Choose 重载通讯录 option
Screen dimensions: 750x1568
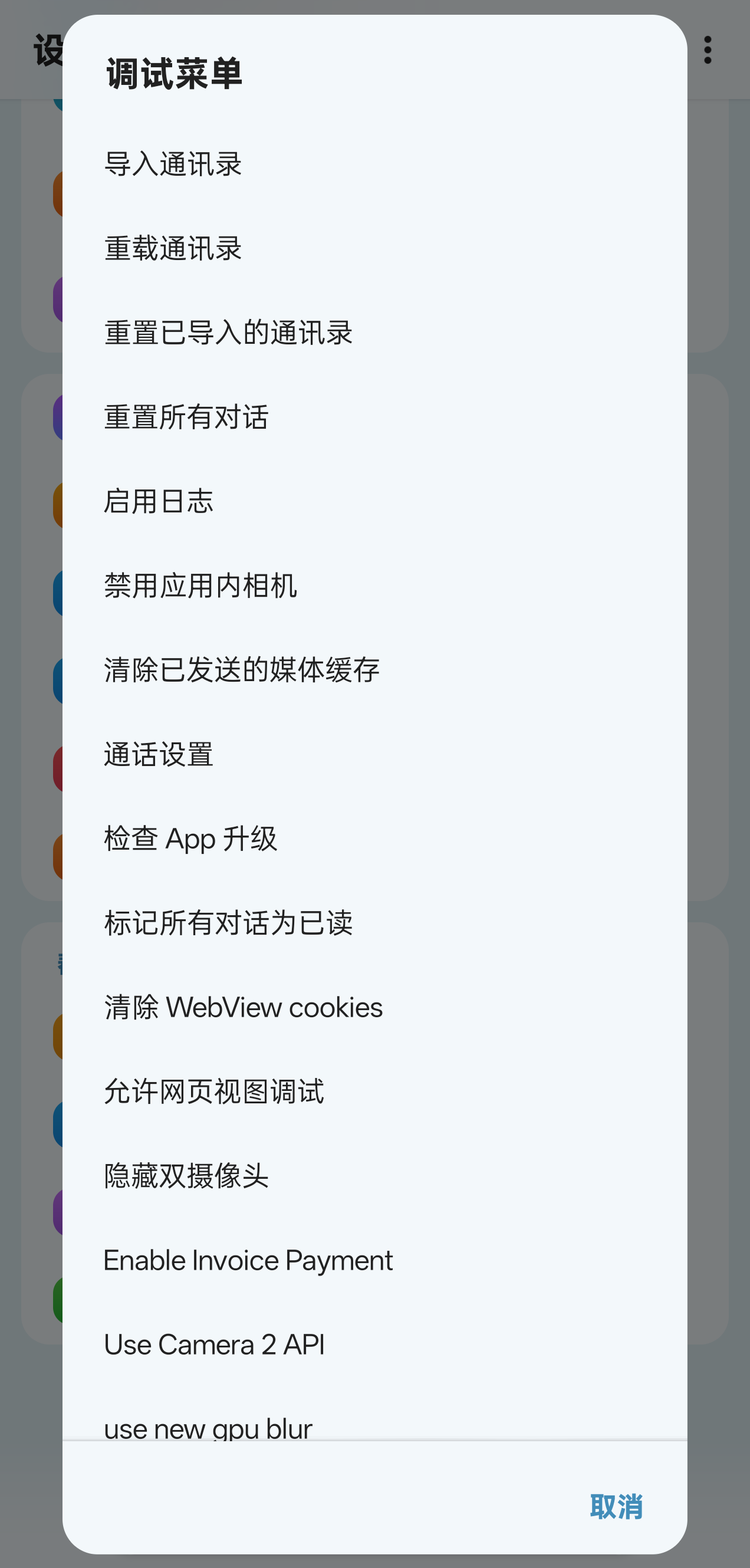point(173,248)
